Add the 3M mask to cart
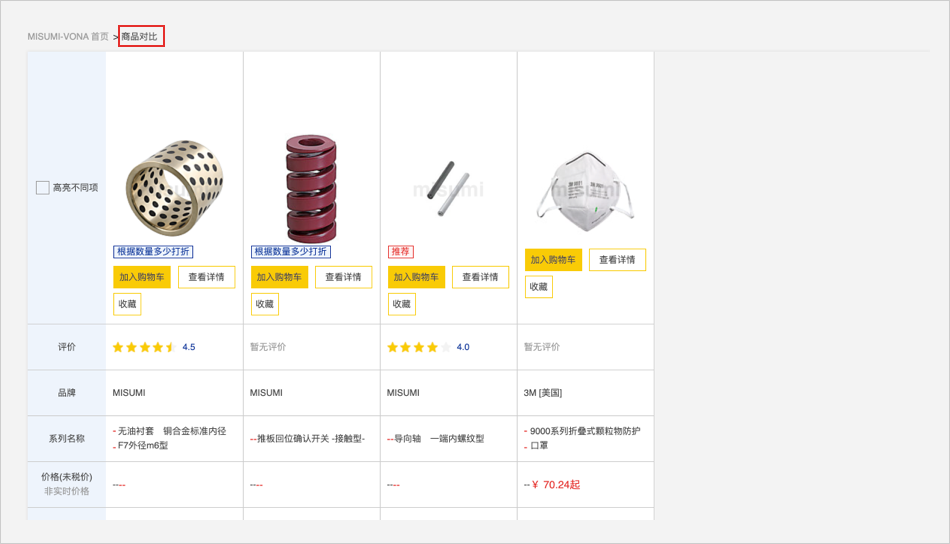Viewport: 950px width, 544px height. (553, 260)
